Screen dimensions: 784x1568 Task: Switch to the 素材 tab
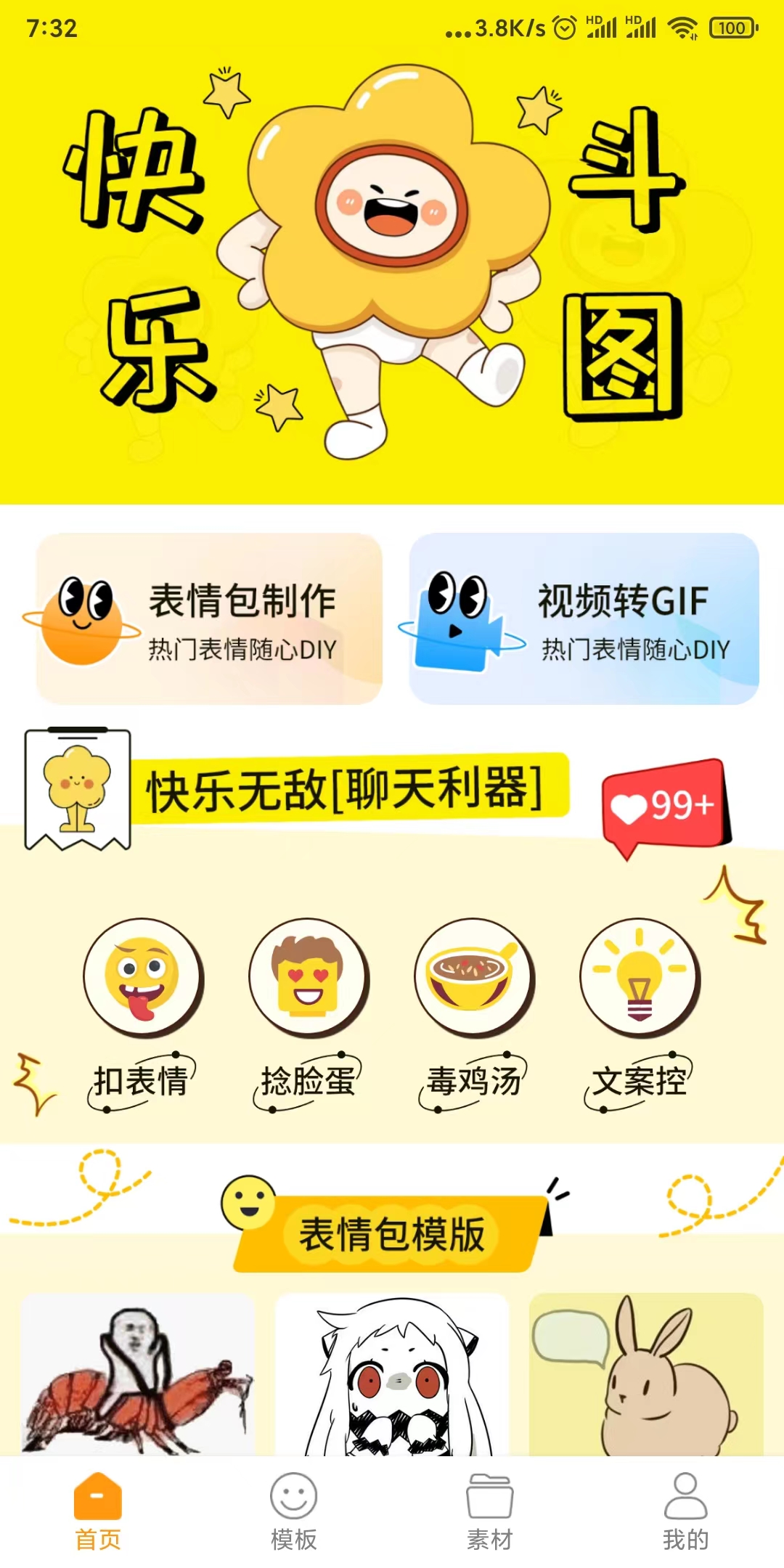490,1511
